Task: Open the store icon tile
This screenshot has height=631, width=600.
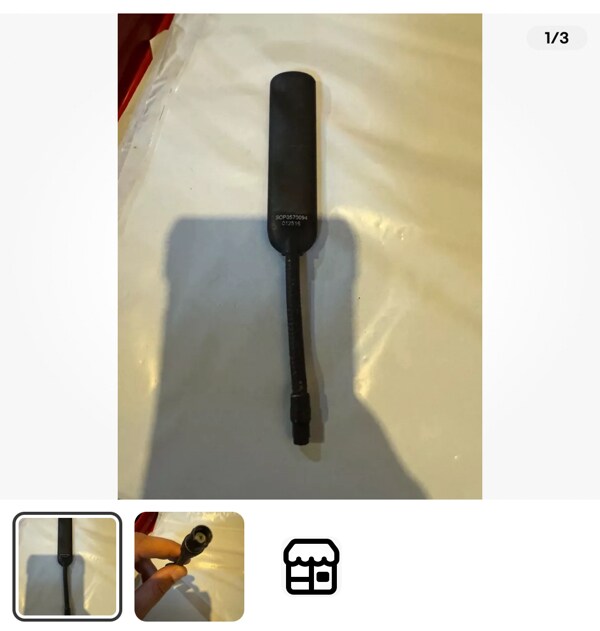Action: pyautogui.click(x=311, y=567)
